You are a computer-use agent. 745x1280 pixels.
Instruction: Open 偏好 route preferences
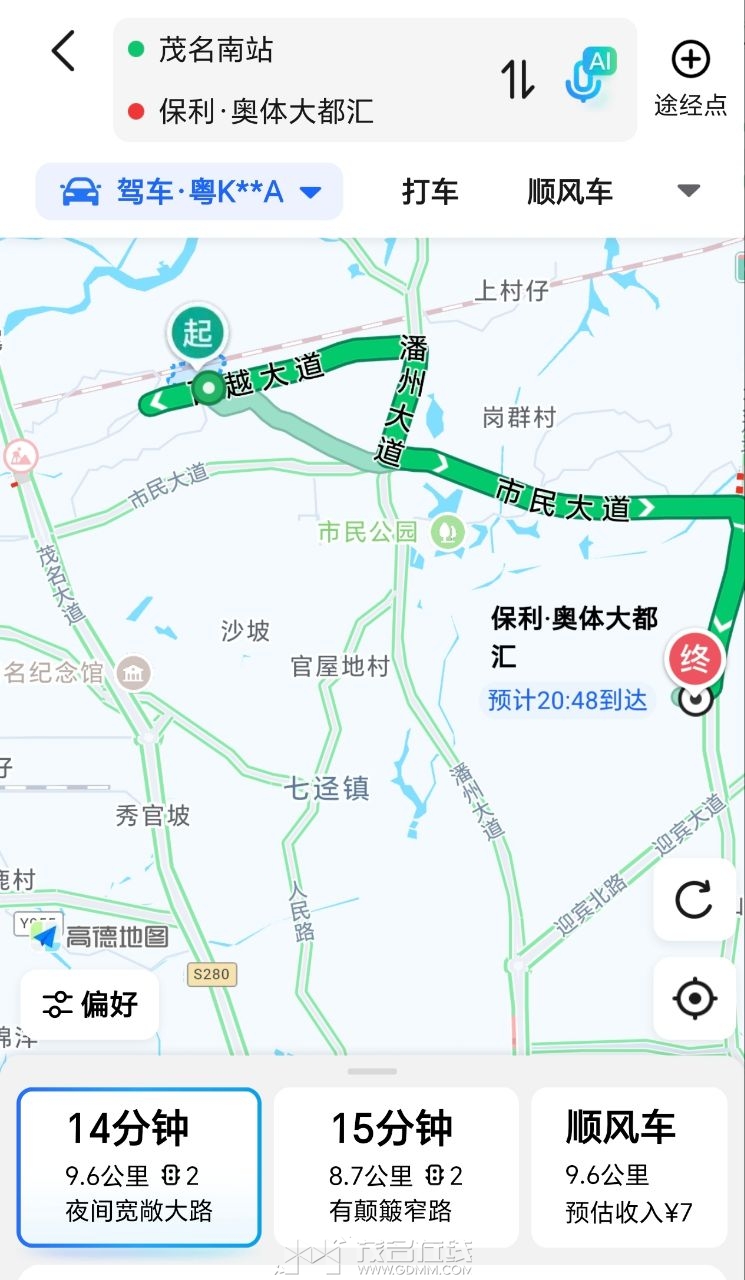pyautogui.click(x=90, y=1004)
